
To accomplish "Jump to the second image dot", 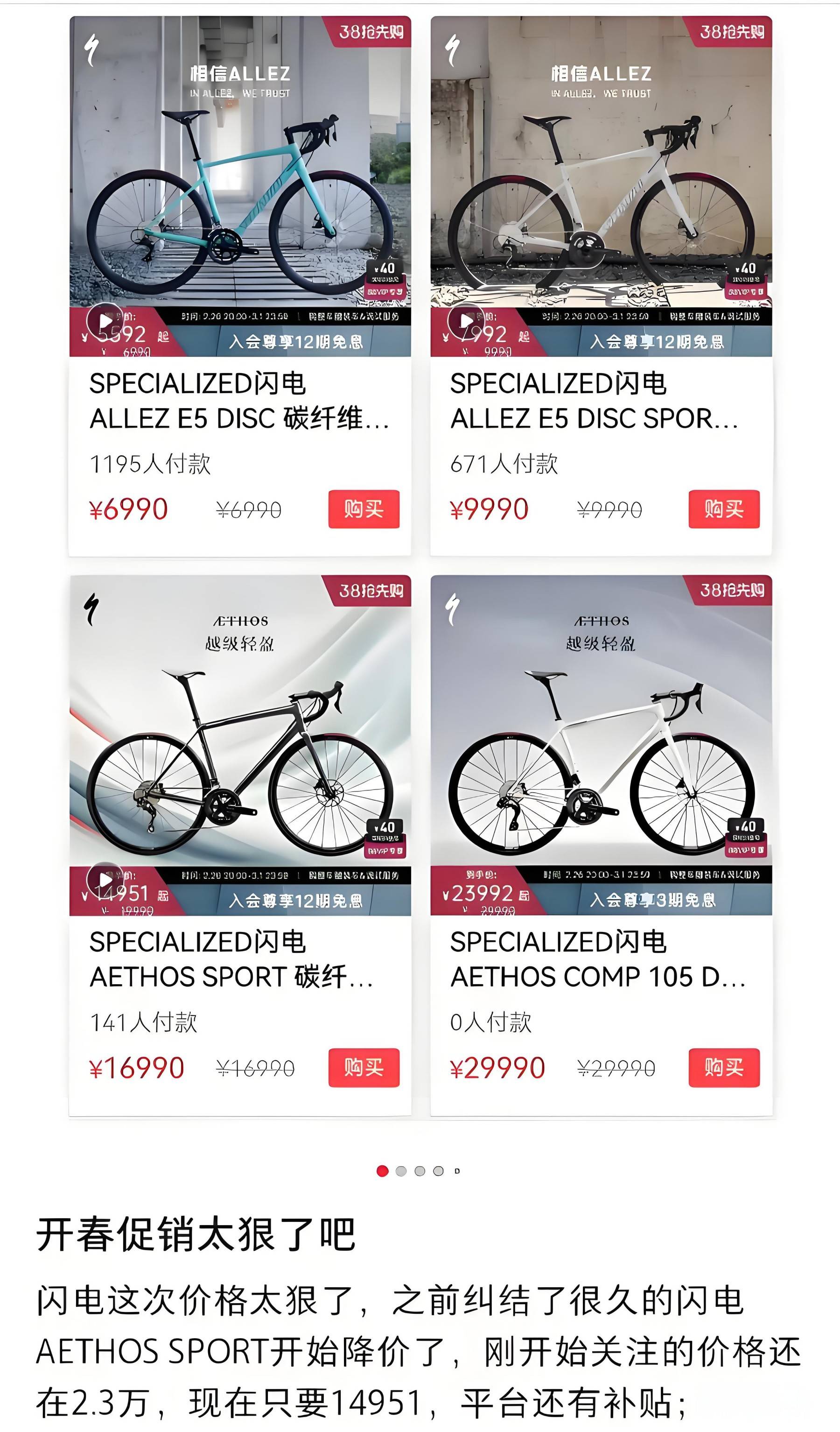I will 401,1171.
